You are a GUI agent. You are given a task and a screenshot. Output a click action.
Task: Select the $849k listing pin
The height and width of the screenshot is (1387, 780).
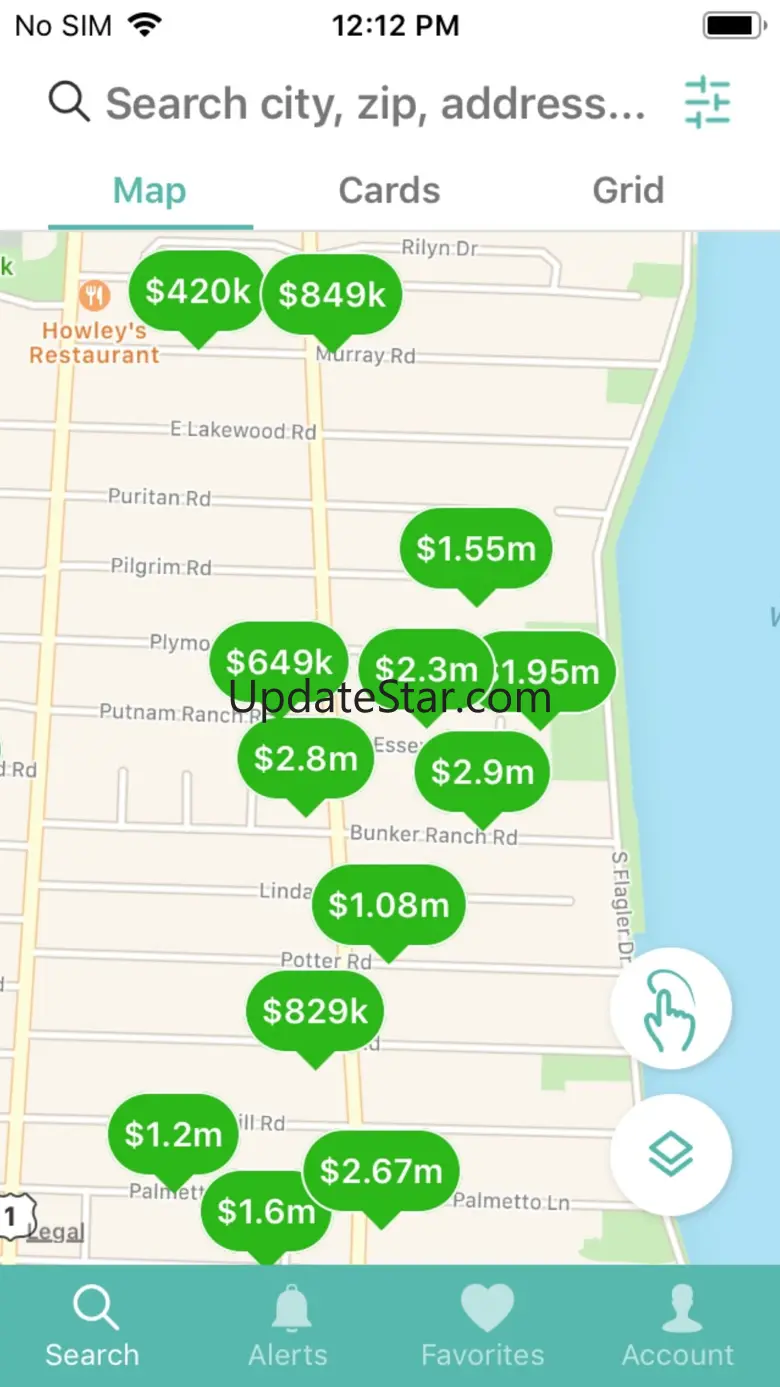[x=332, y=295]
